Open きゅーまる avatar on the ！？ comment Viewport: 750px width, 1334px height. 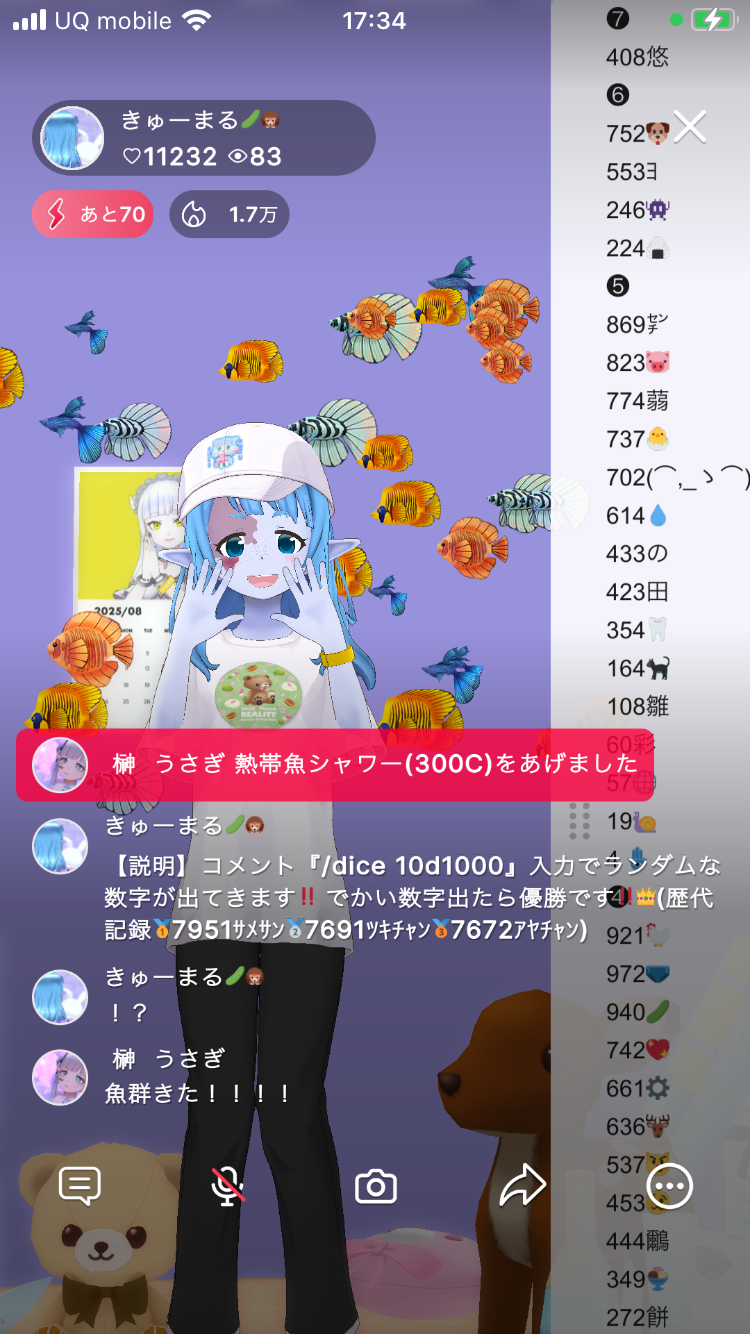click(60, 996)
